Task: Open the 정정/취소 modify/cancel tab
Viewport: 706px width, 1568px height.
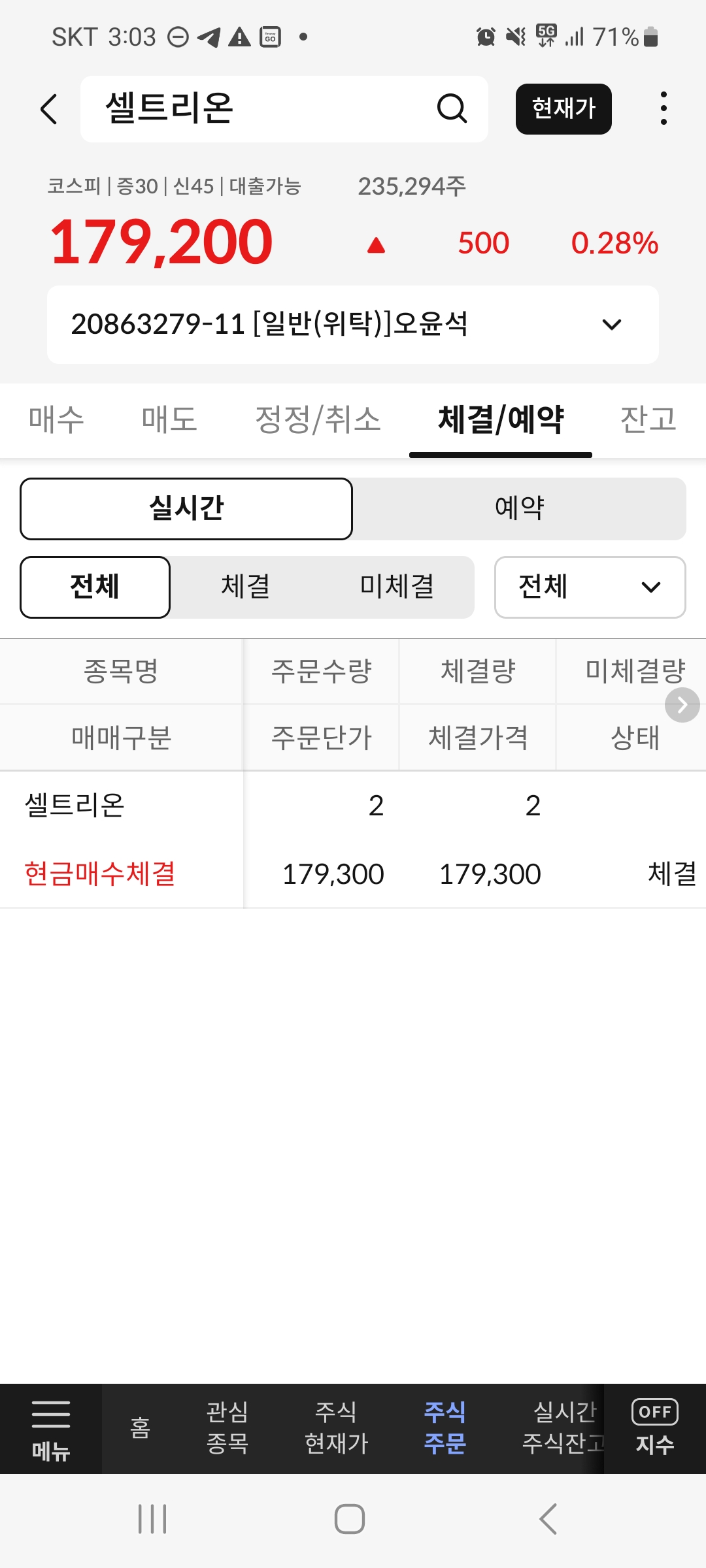Action: (x=318, y=419)
